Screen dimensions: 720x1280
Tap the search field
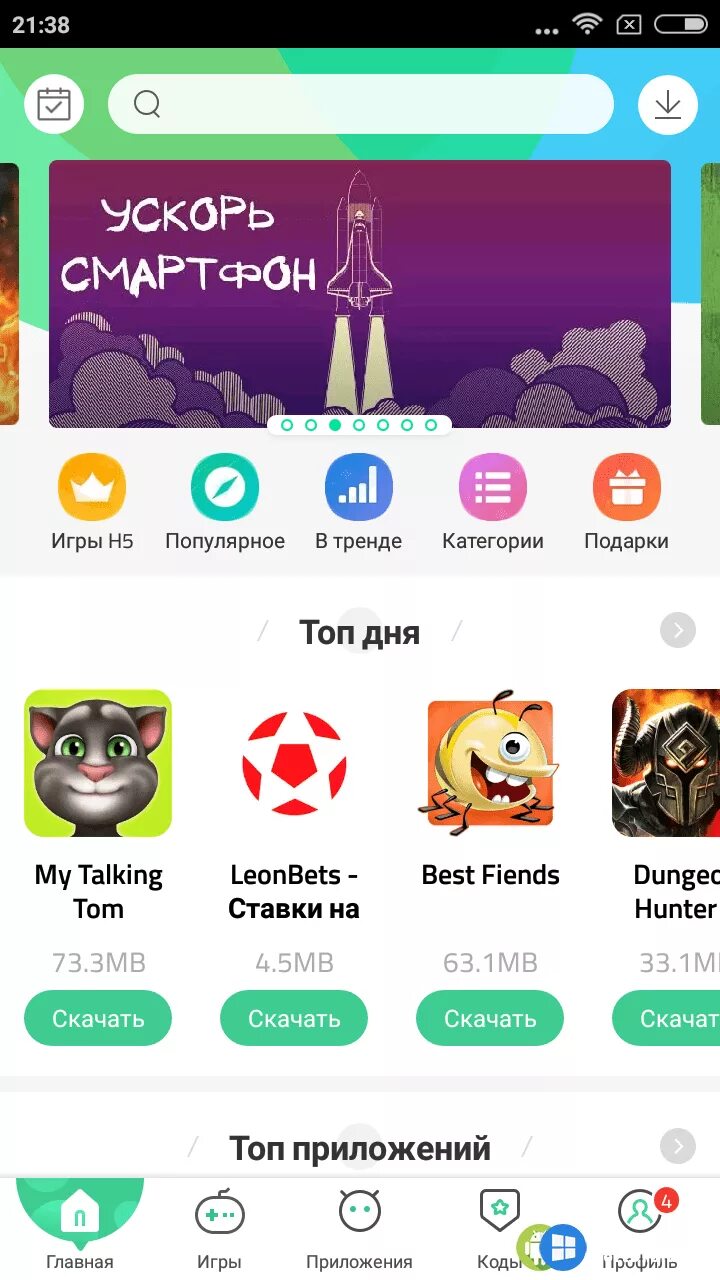point(360,104)
